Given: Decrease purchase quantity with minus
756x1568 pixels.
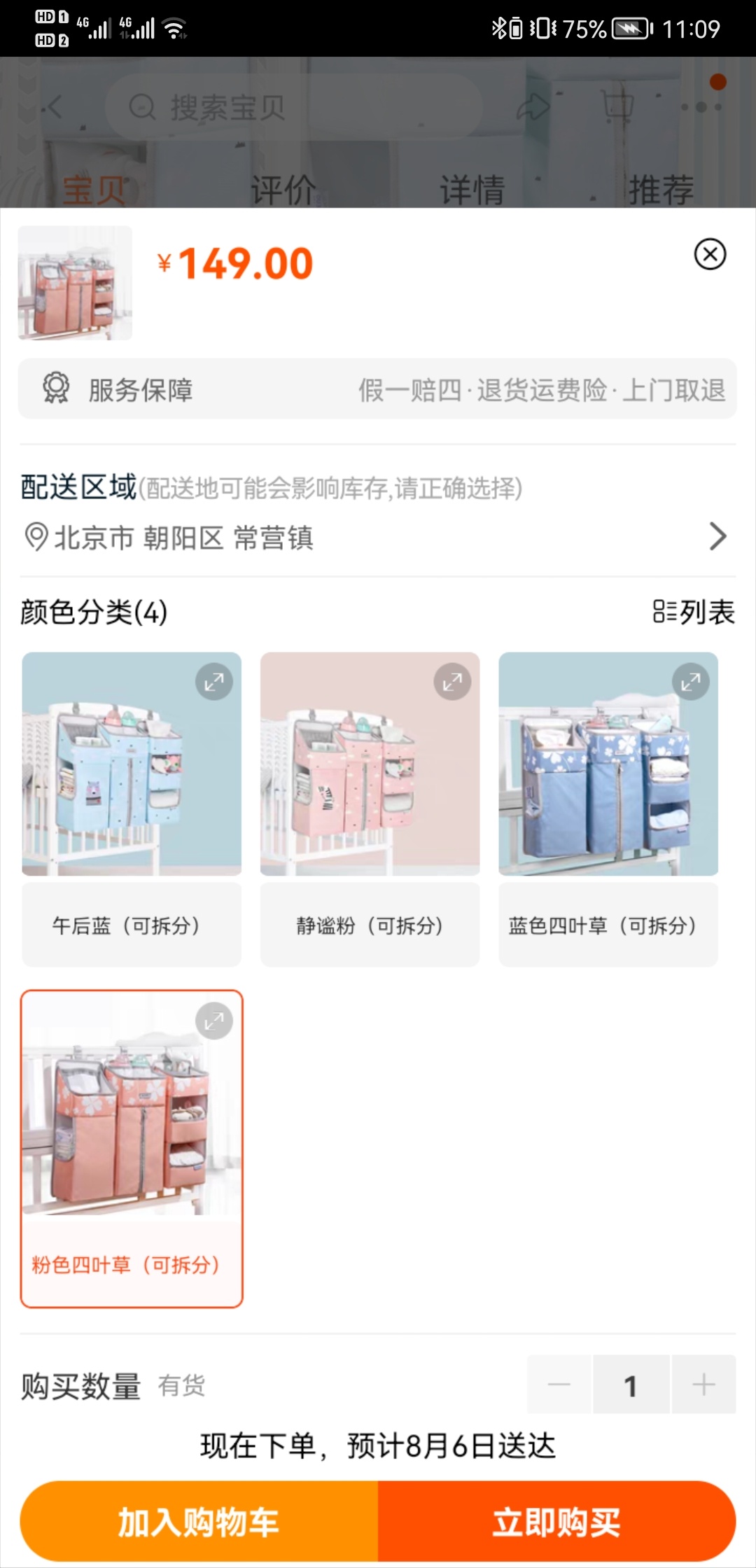Looking at the screenshot, I should tap(559, 1385).
